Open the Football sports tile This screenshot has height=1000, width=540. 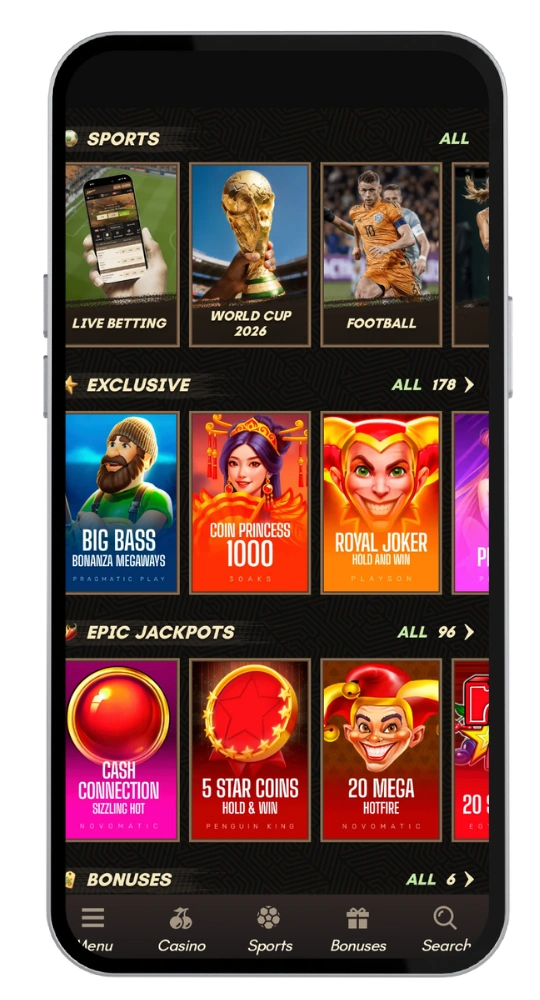click(x=381, y=254)
